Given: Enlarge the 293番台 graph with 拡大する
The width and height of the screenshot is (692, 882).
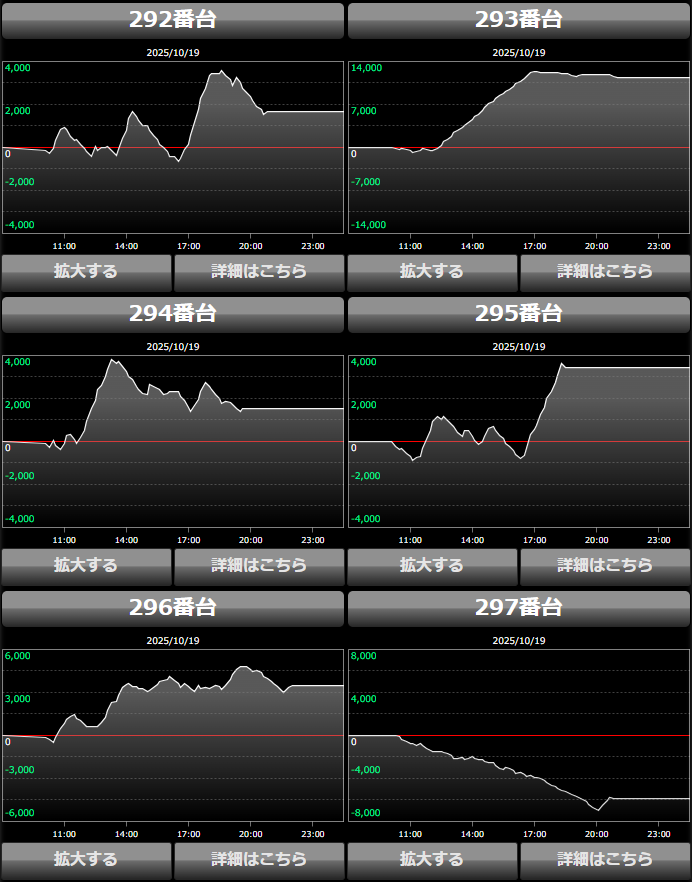Looking at the screenshot, I should 432,271.
